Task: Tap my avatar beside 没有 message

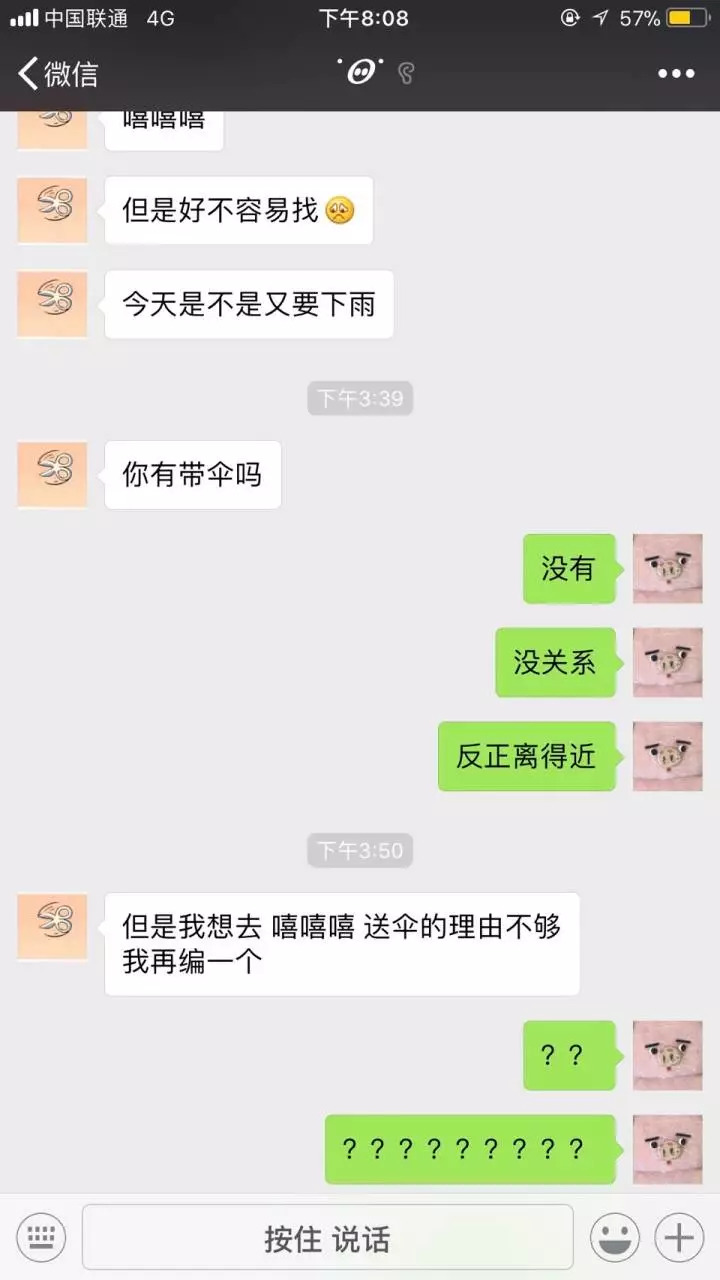Action: (x=667, y=568)
